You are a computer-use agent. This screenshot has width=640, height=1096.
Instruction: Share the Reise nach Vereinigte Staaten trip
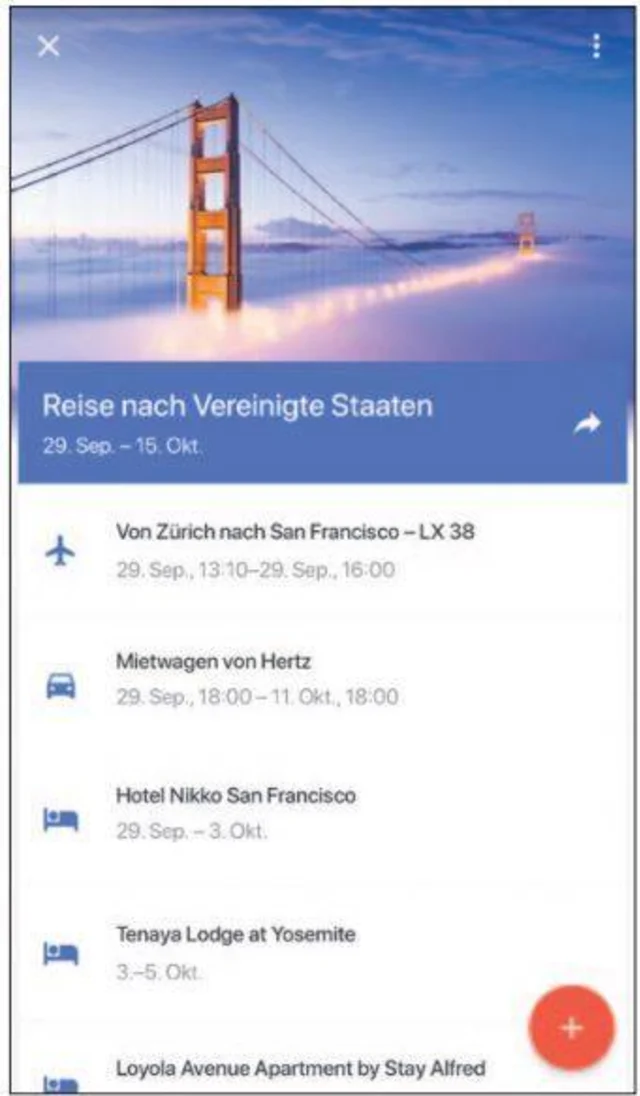(x=587, y=425)
